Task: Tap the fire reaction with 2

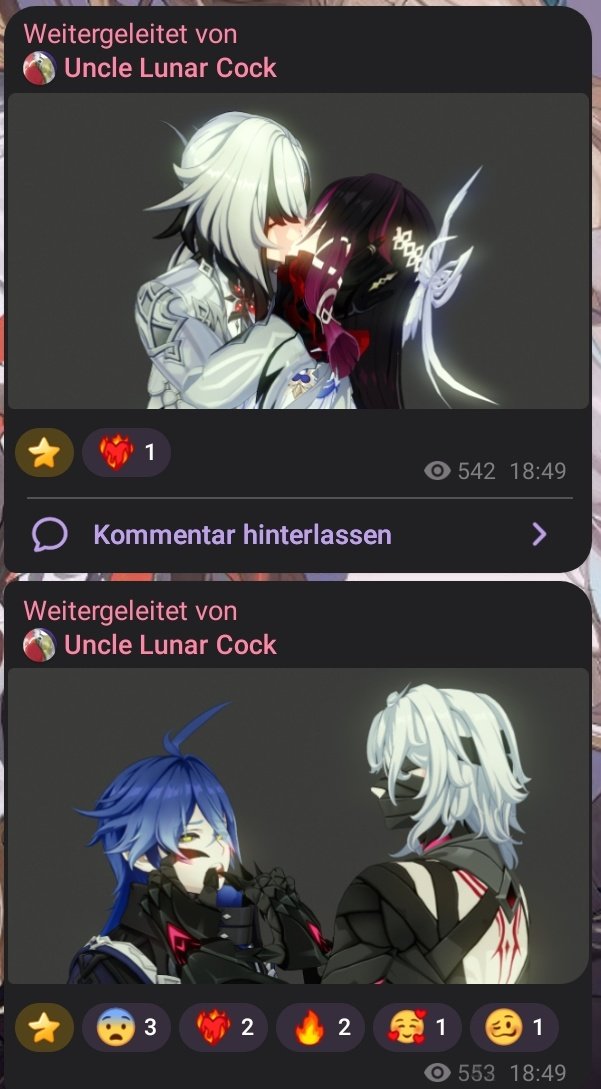Action: (x=319, y=1028)
